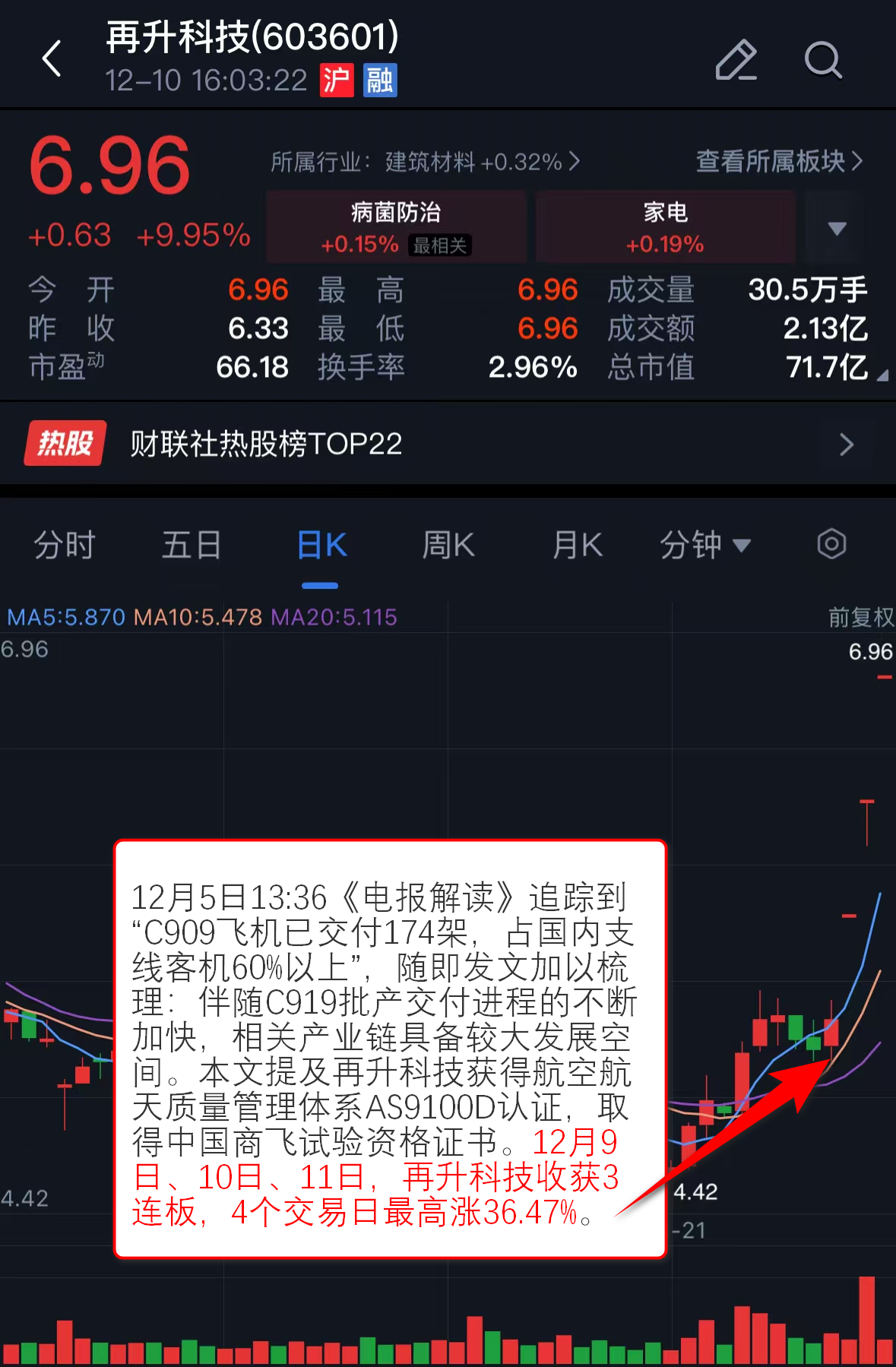Select the 日K chart tab
The height and width of the screenshot is (1367, 896).
[321, 546]
